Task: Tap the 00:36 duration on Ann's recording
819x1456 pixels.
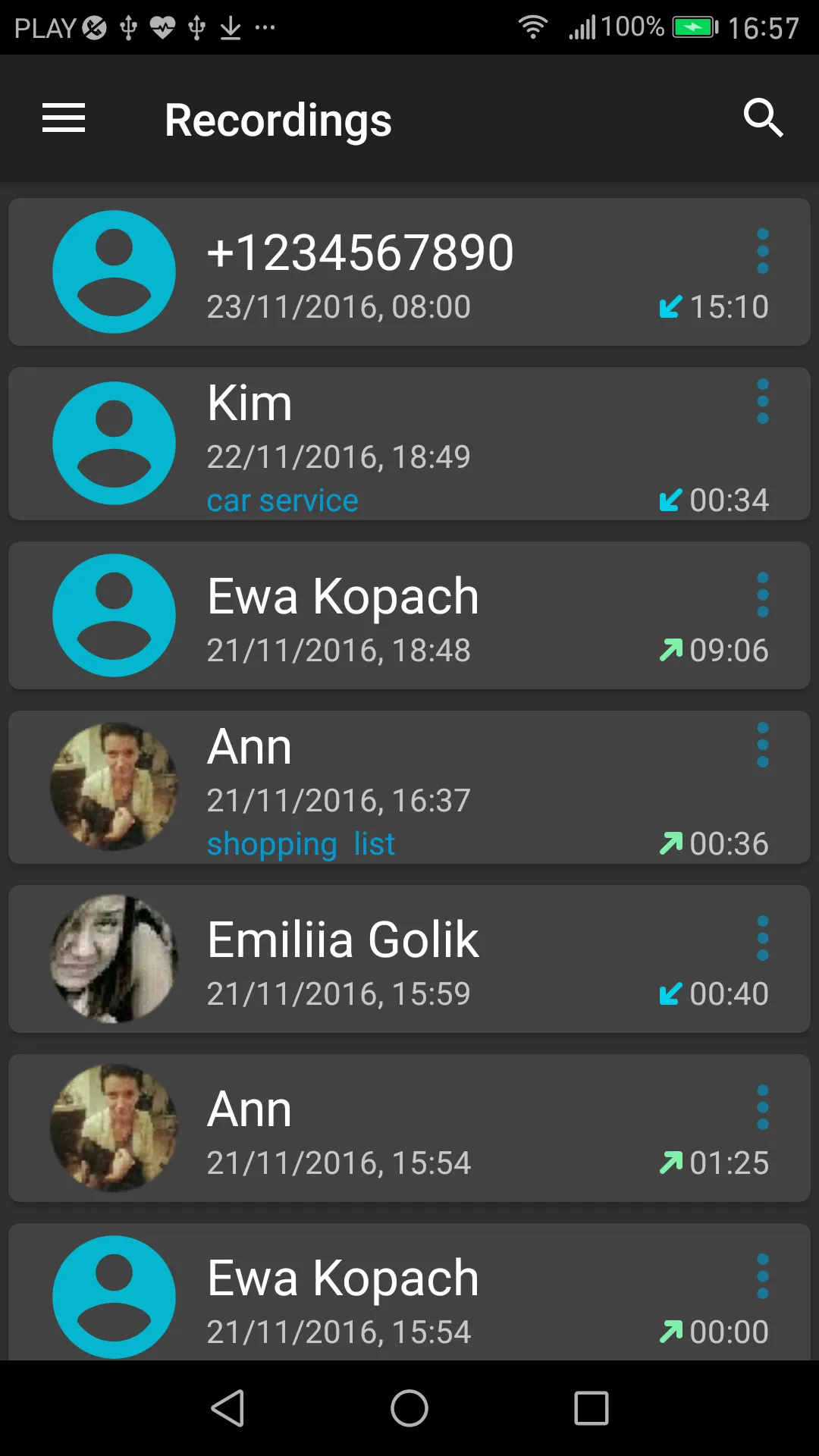Action: [730, 843]
